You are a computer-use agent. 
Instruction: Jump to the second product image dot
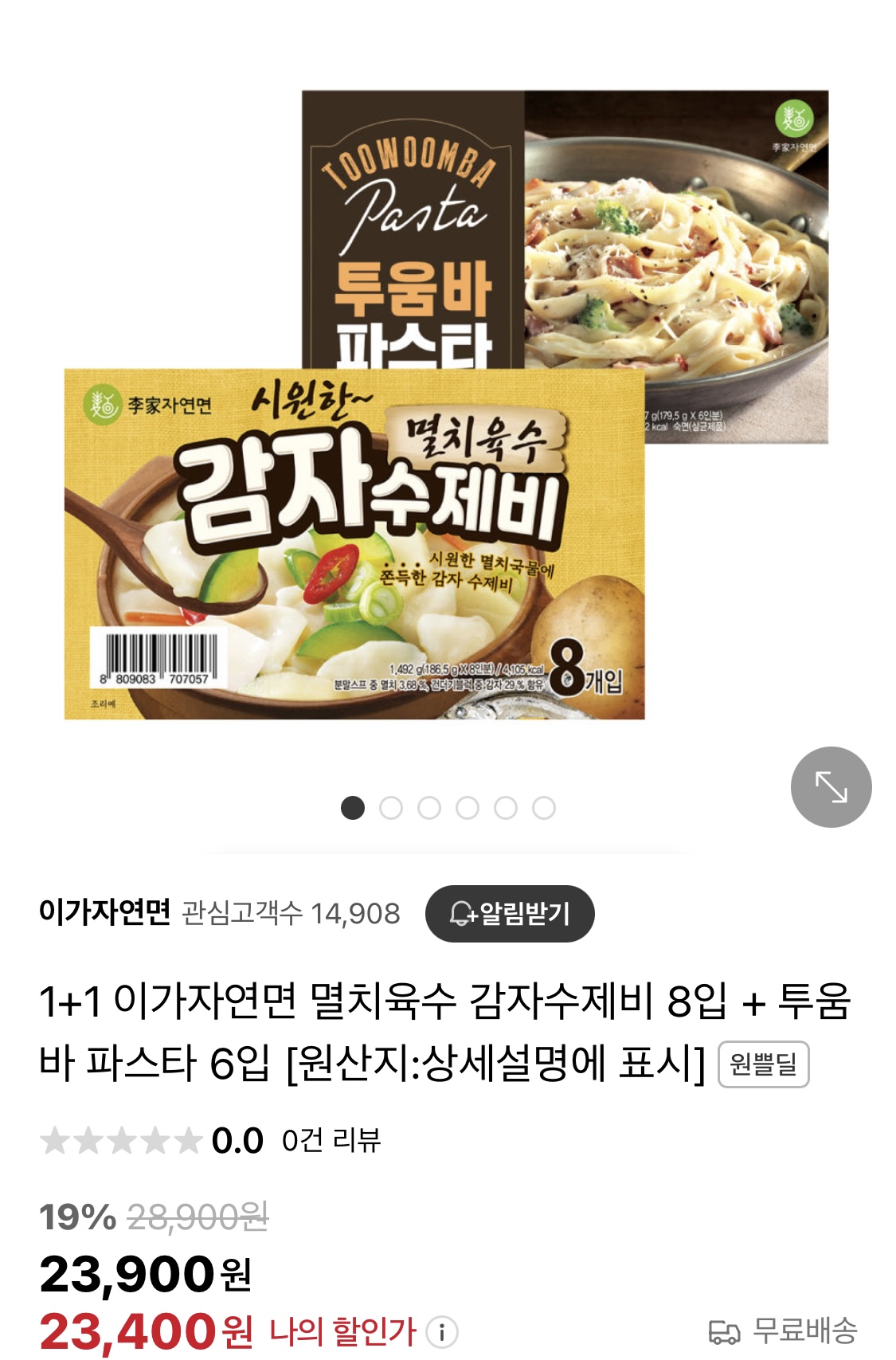[390, 808]
